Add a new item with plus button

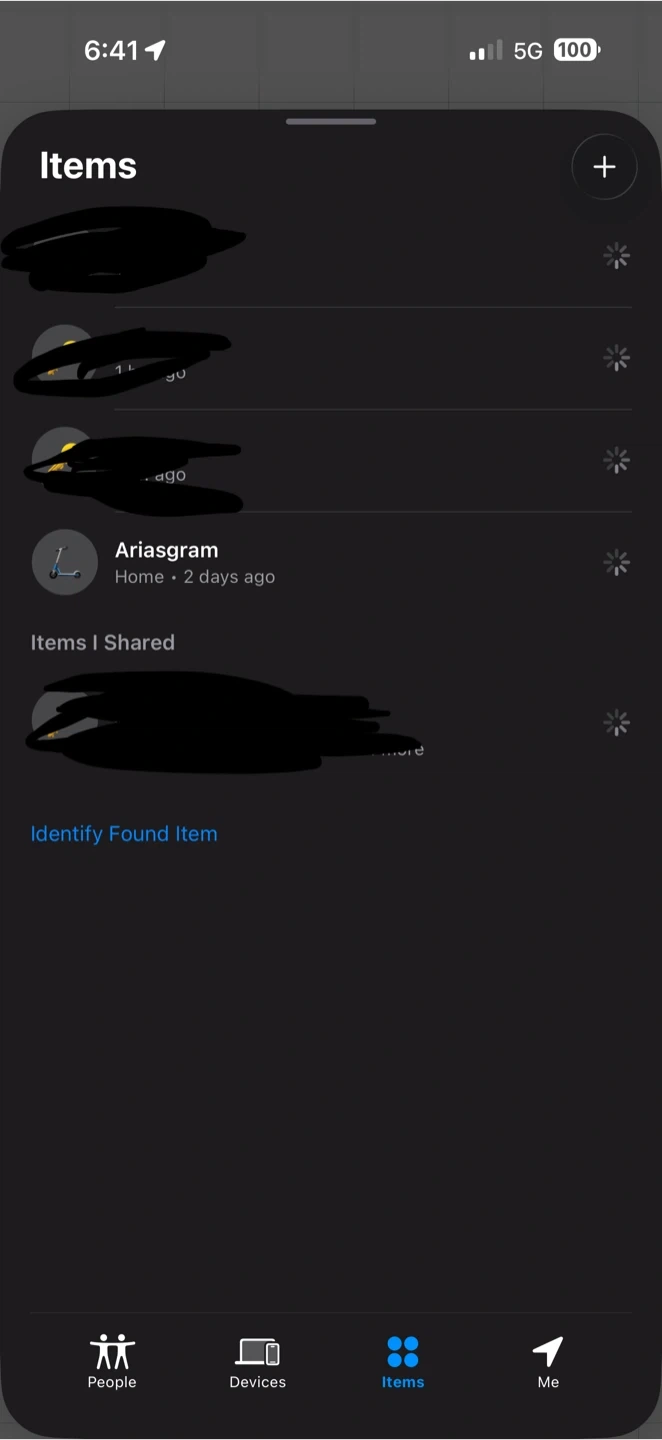click(x=604, y=167)
